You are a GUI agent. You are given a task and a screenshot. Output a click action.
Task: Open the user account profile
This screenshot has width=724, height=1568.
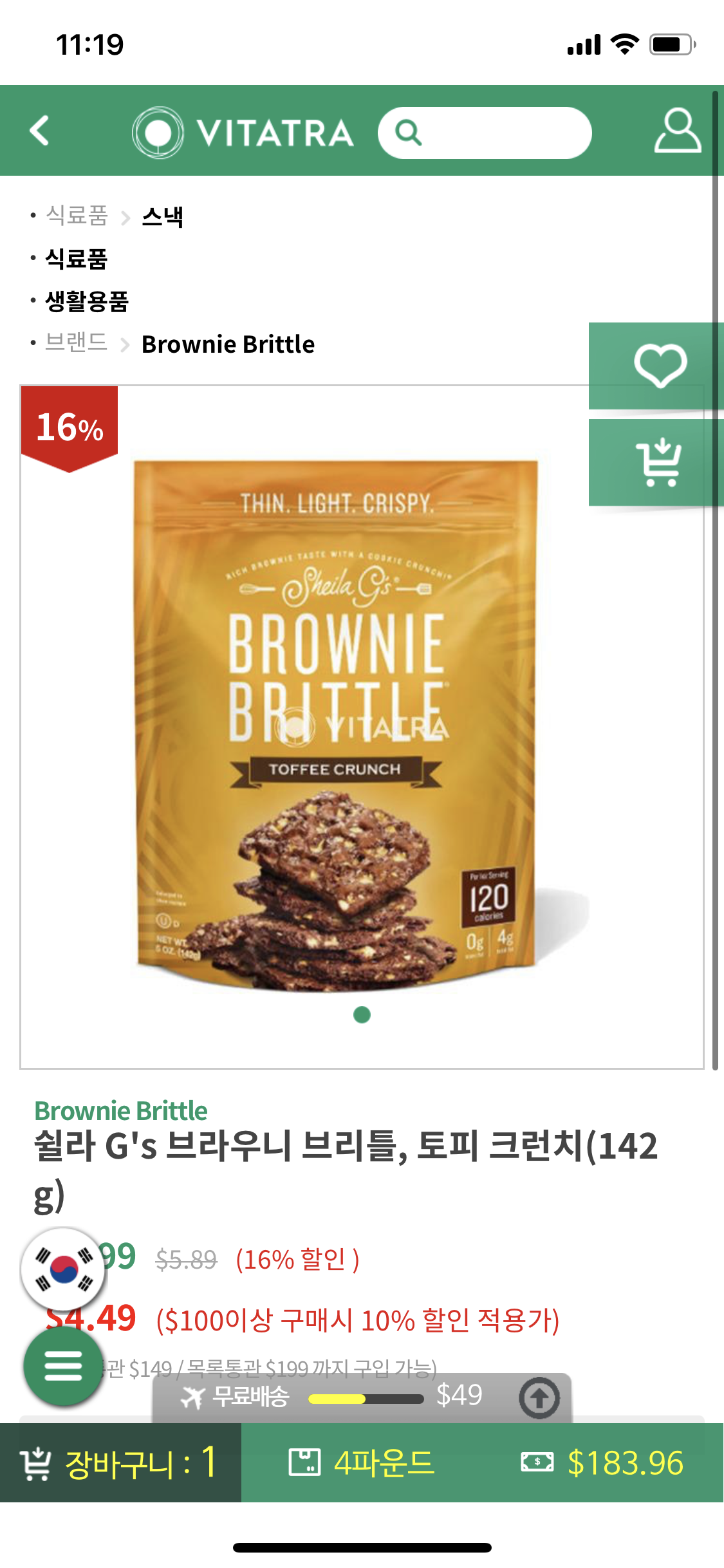(677, 131)
